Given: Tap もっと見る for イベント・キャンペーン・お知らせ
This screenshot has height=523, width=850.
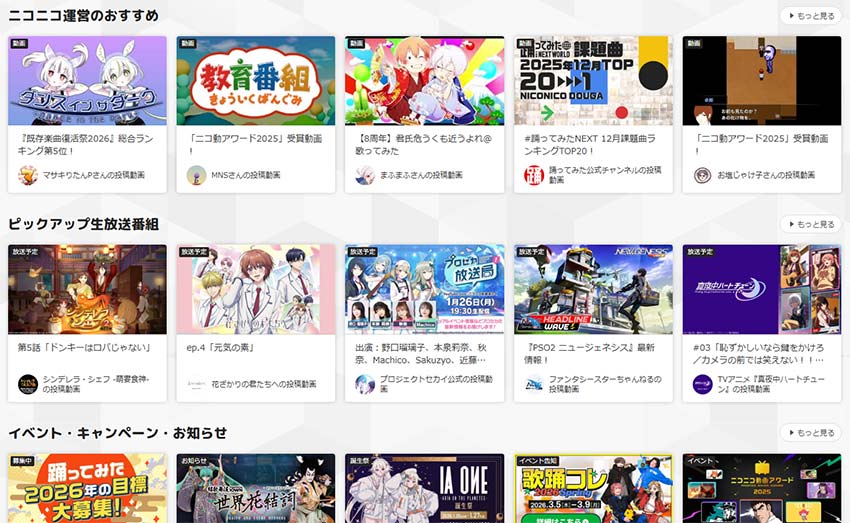Looking at the screenshot, I should tap(810, 433).
